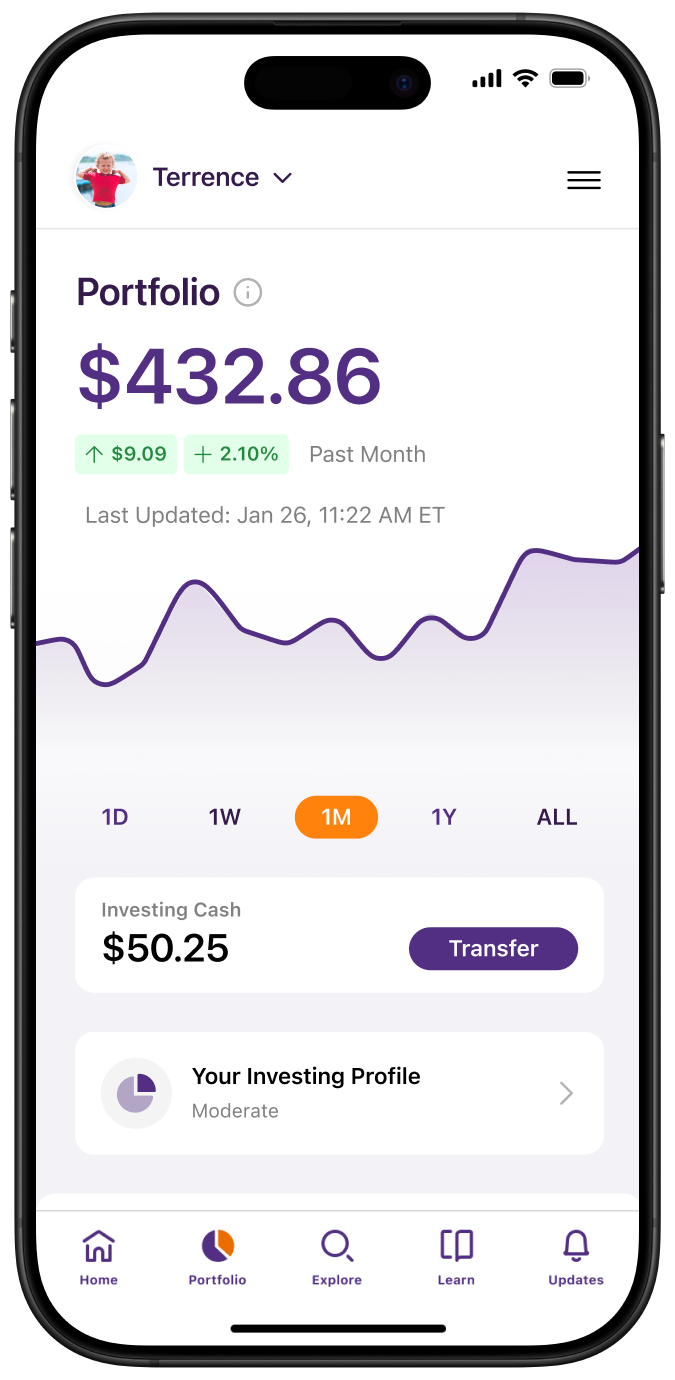Open the hamburger menu

pyautogui.click(x=583, y=180)
